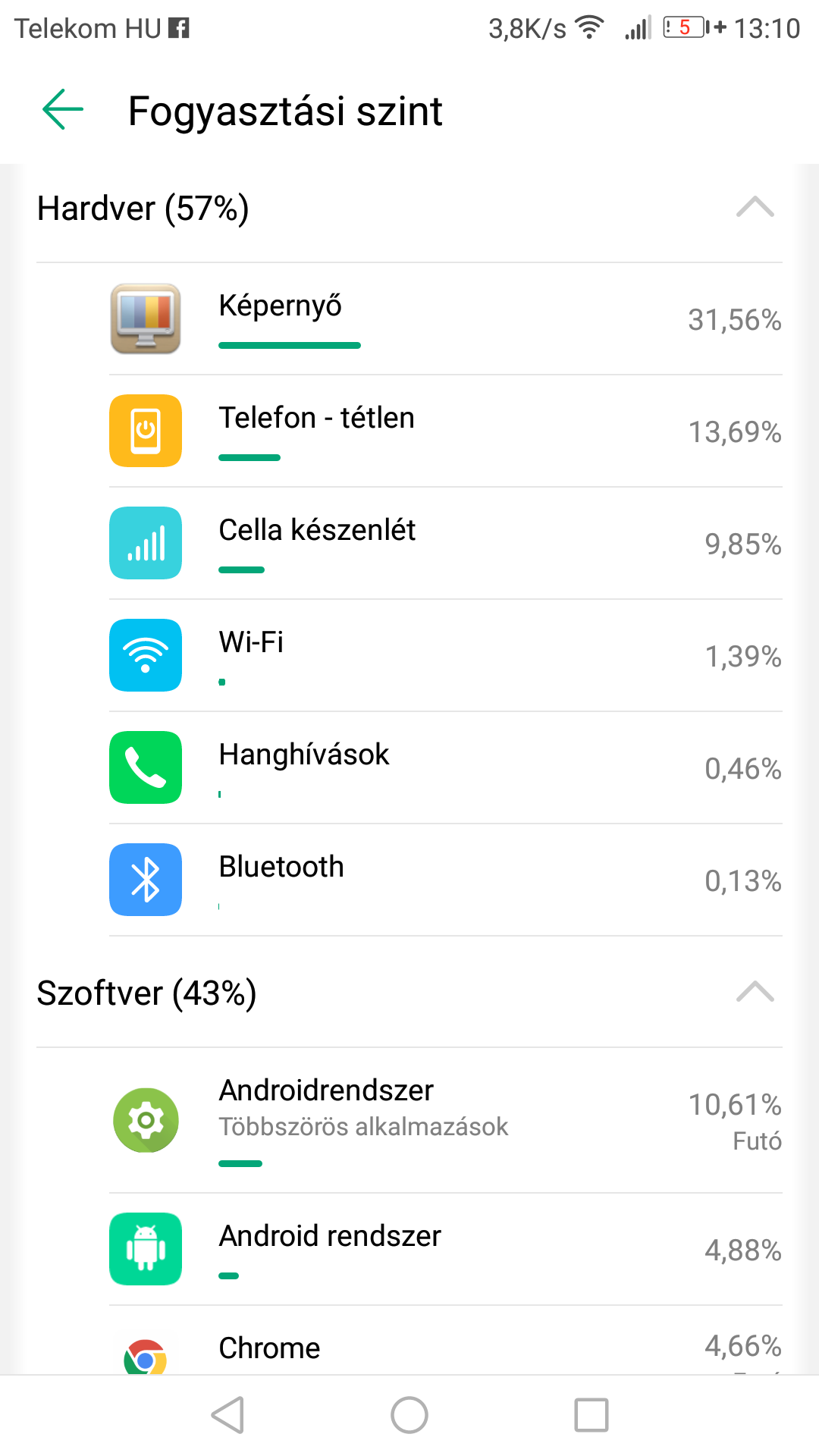Open the Hanghívások row

point(409,768)
